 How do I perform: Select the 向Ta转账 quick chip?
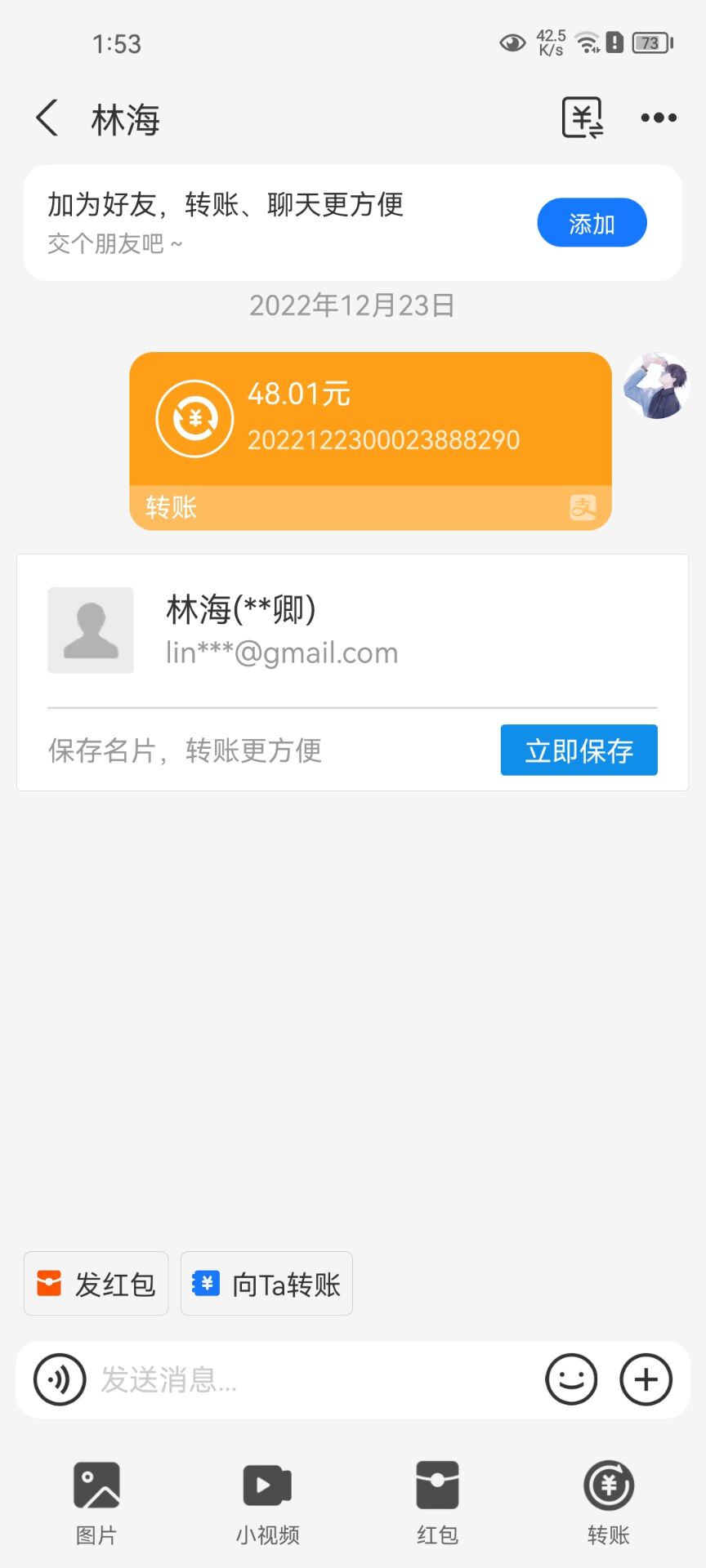[x=266, y=1284]
